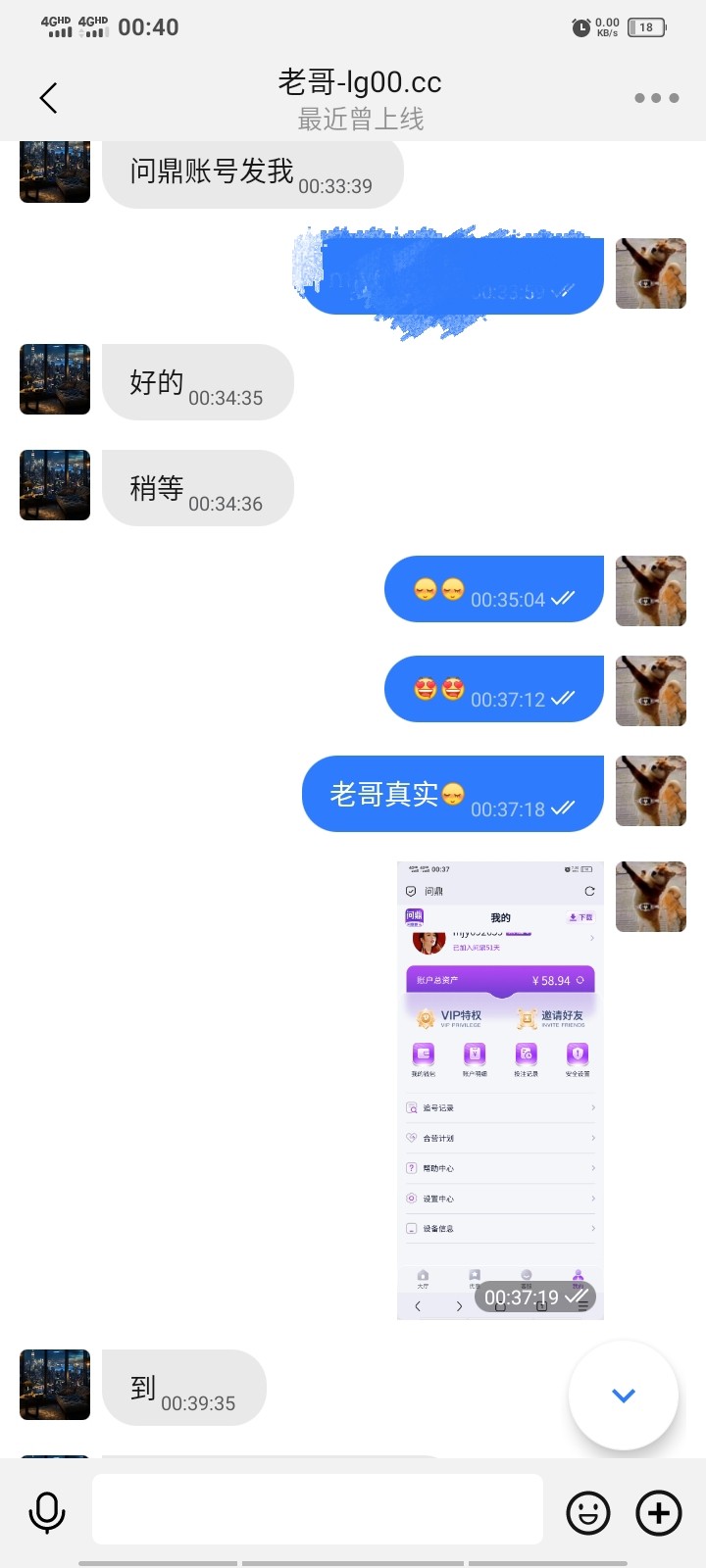
Task: Tap own avatar beside 老哥真实 message
Action: tap(650, 791)
